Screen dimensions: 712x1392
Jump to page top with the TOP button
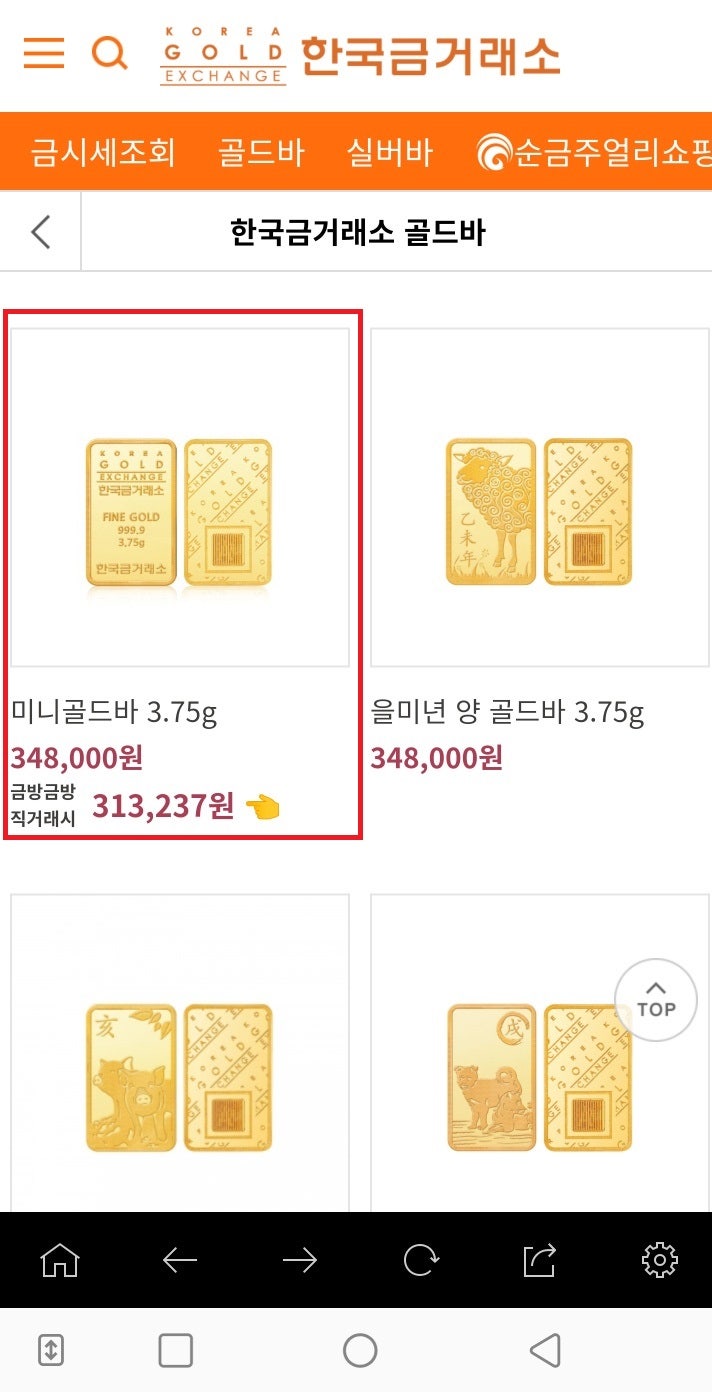656,1000
